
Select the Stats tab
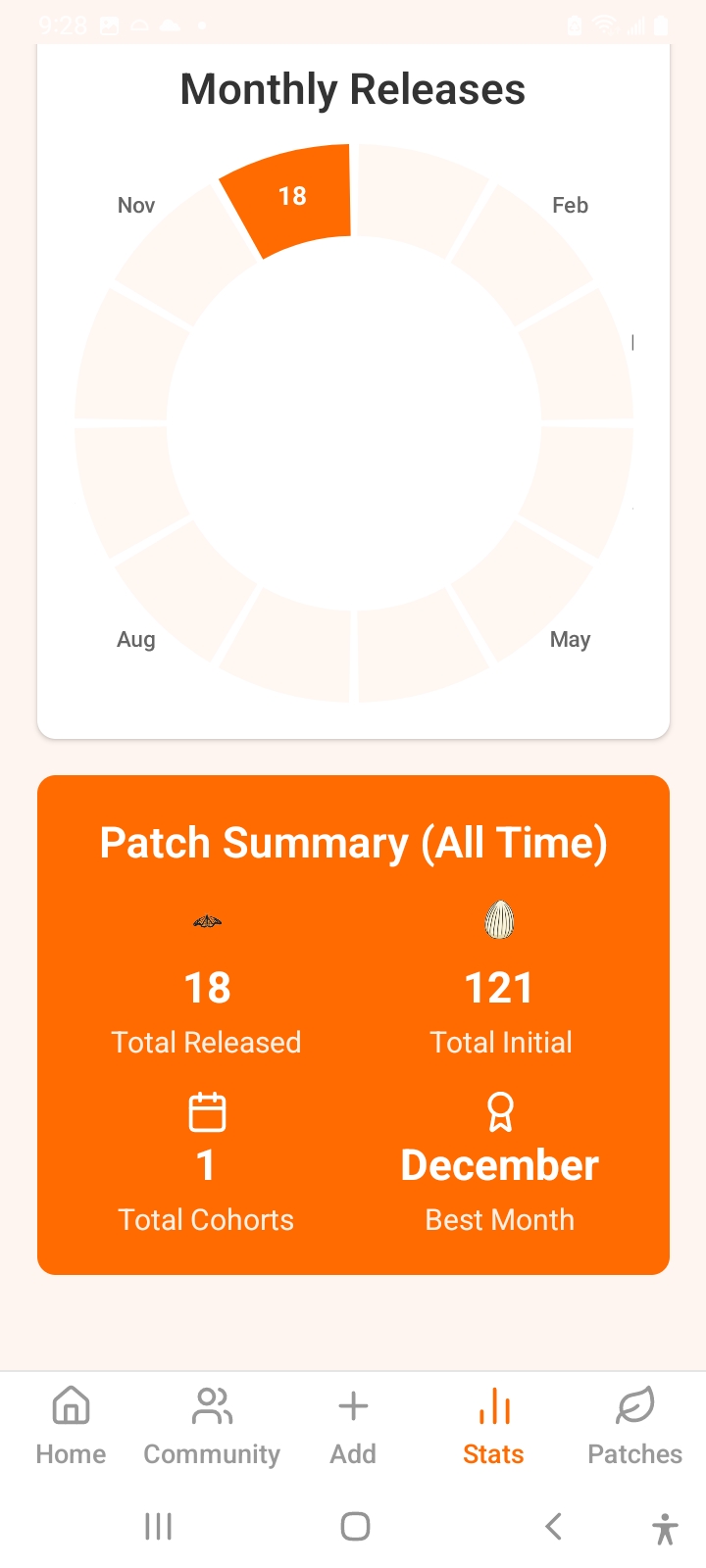click(493, 1426)
